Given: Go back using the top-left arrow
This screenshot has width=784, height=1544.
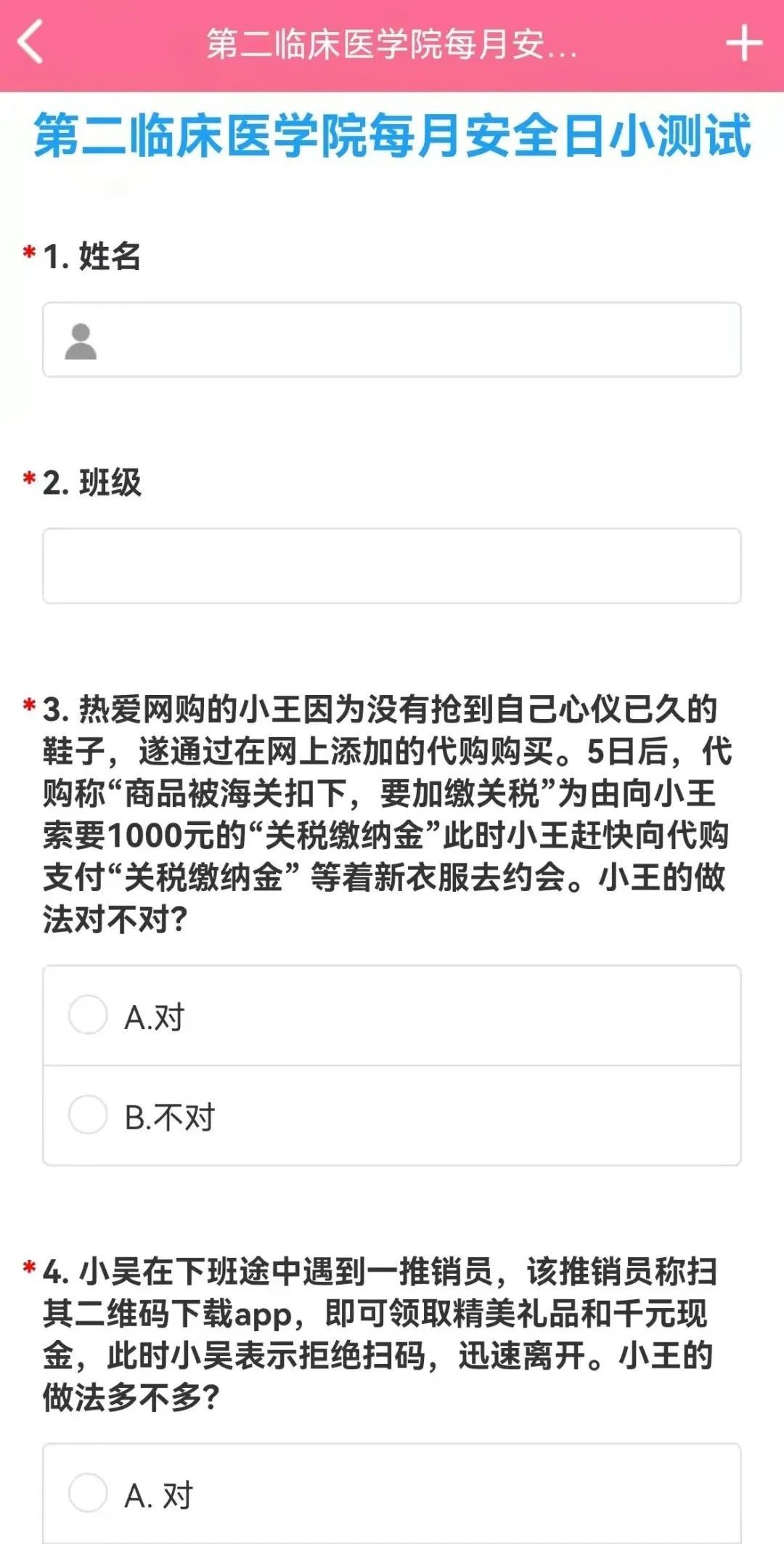Looking at the screenshot, I should point(30,43).
